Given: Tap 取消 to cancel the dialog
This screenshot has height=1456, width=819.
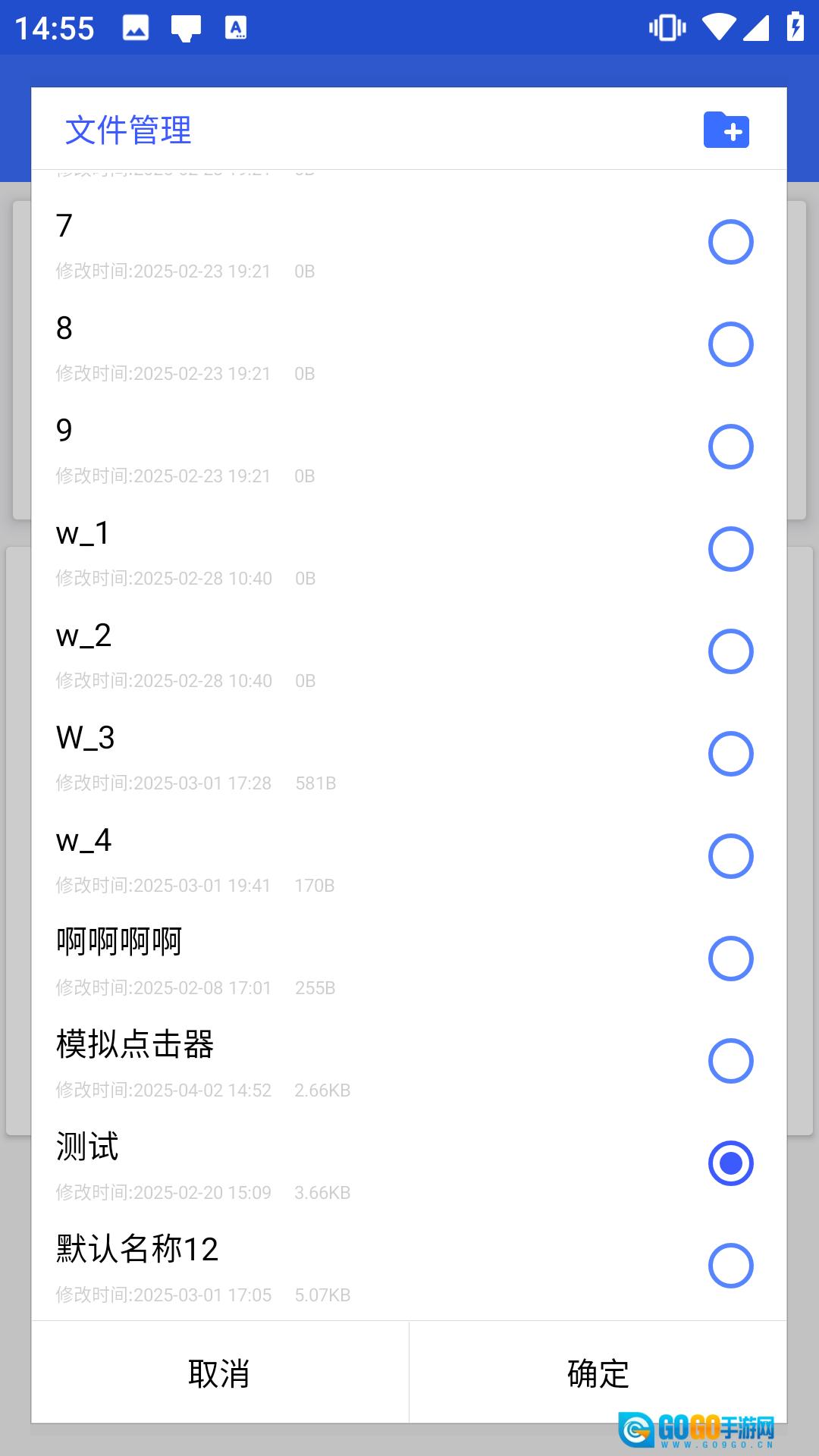Looking at the screenshot, I should click(x=219, y=1373).
